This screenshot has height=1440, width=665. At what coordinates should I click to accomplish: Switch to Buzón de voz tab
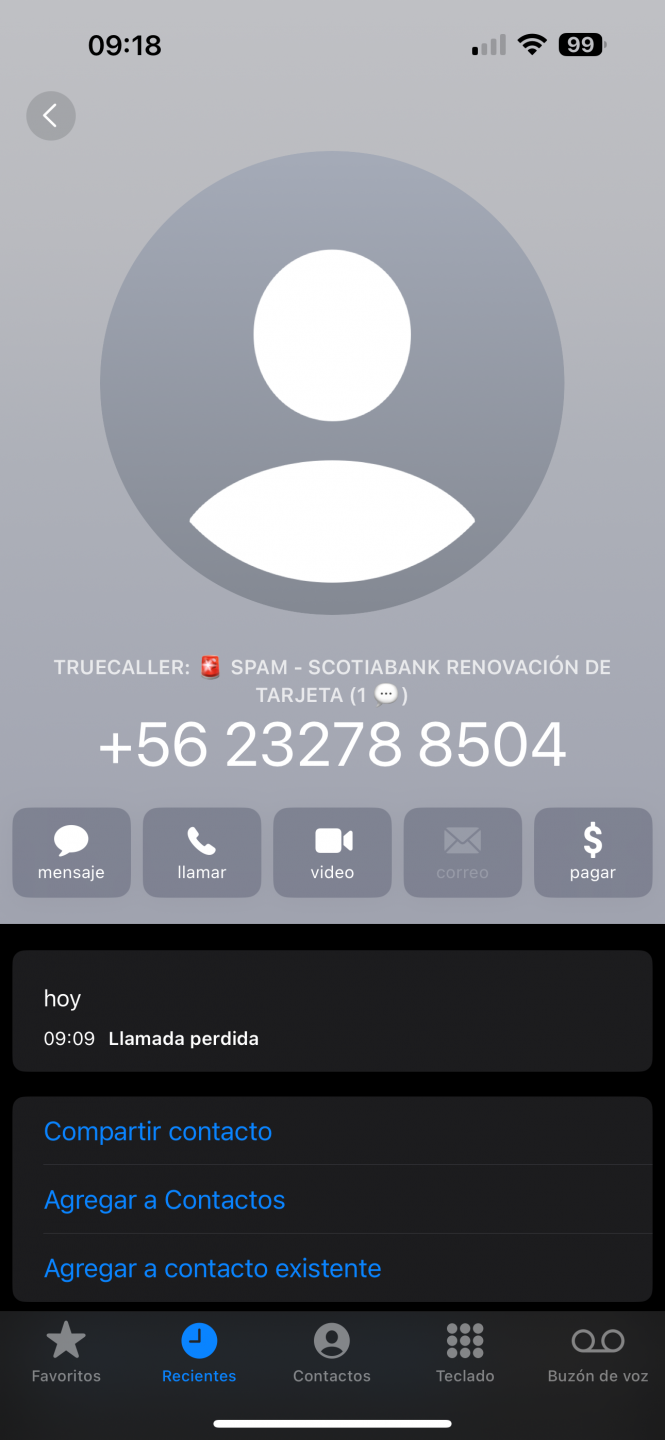(598, 1353)
